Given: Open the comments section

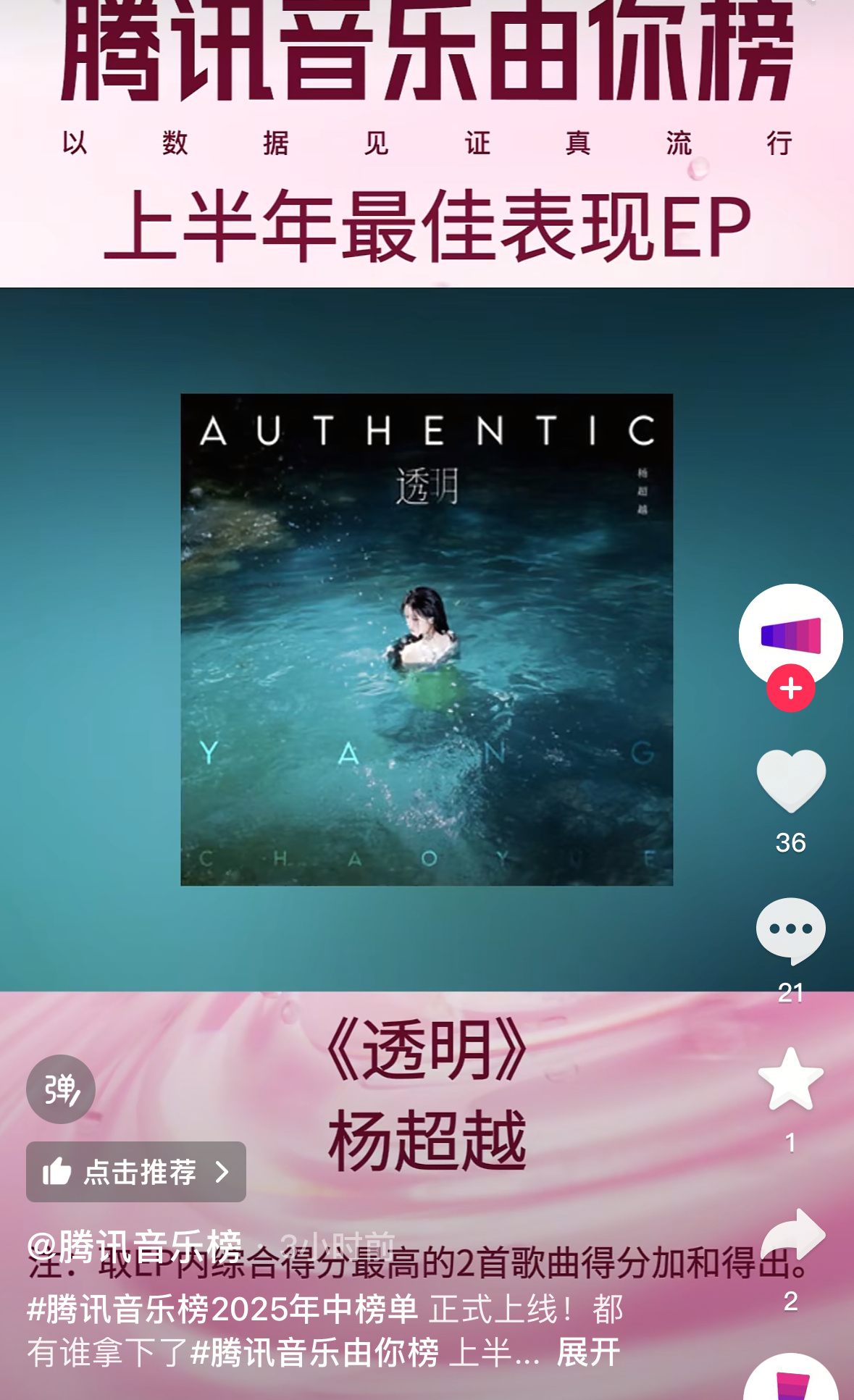Looking at the screenshot, I should pos(790,931).
